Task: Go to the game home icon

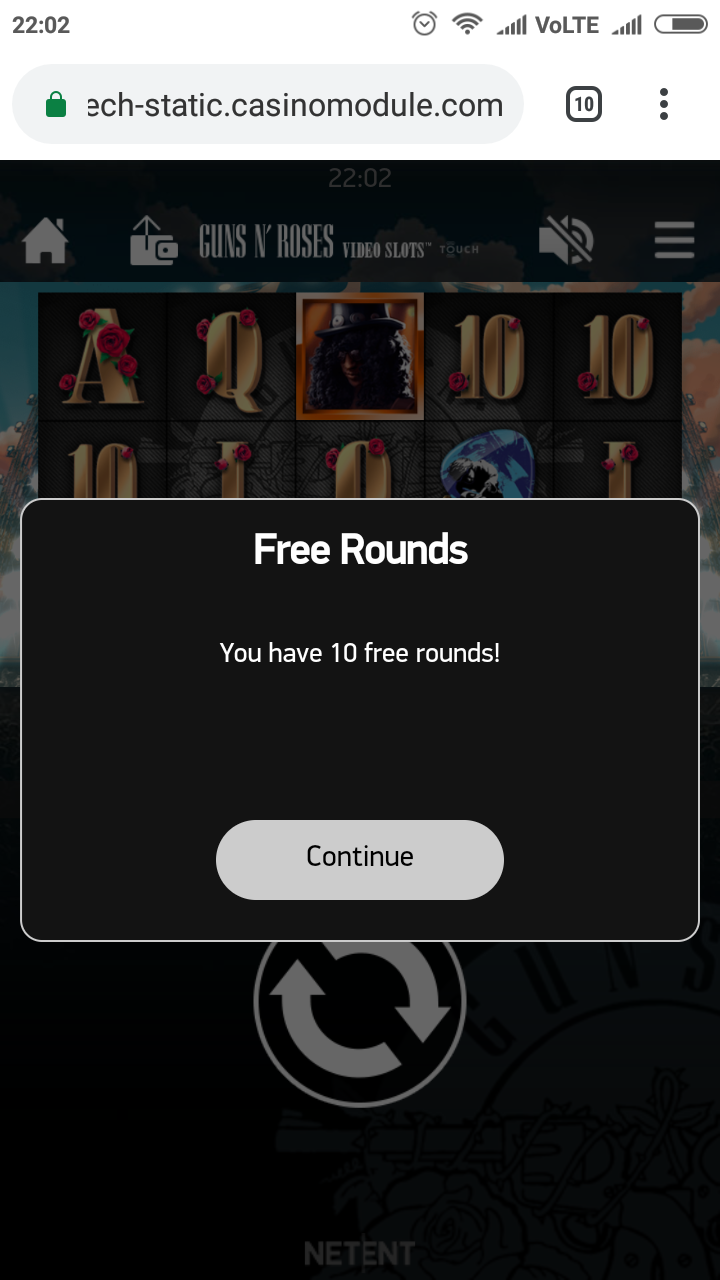Action: coord(46,241)
